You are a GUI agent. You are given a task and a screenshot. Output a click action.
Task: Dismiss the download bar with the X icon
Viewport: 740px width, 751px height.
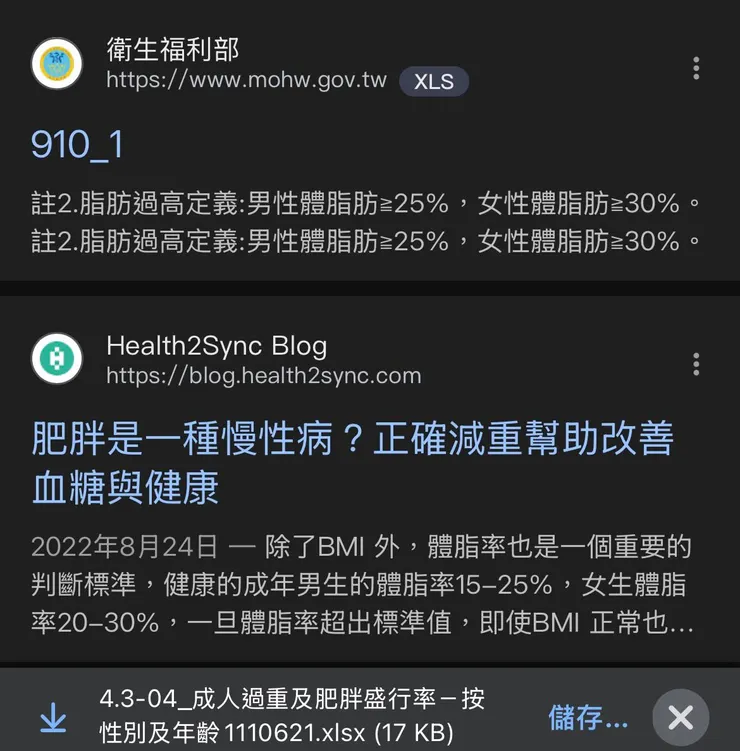tap(681, 717)
